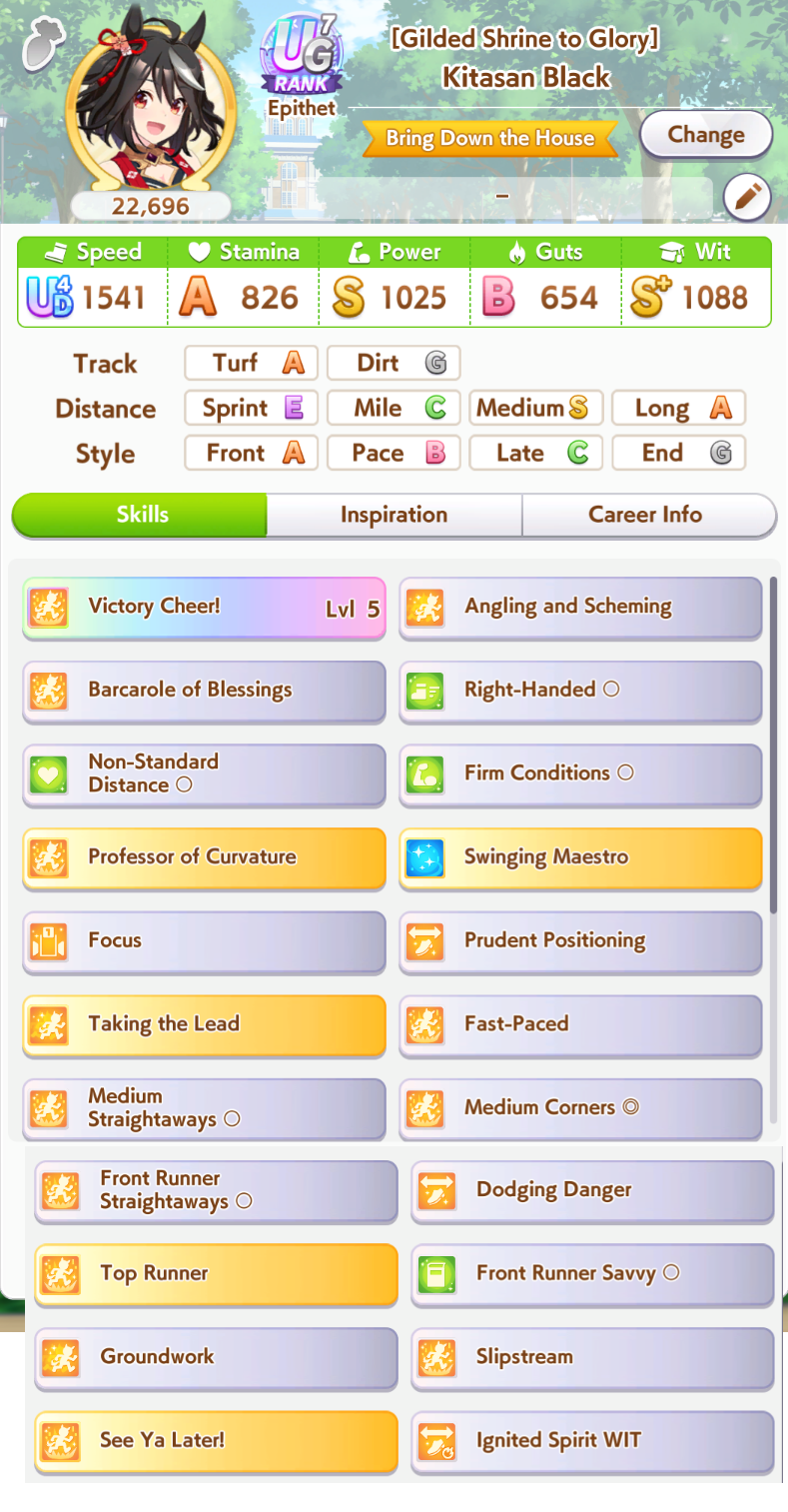Select the Taking the Lead skill
The width and height of the screenshot is (788, 1512).
[204, 1024]
